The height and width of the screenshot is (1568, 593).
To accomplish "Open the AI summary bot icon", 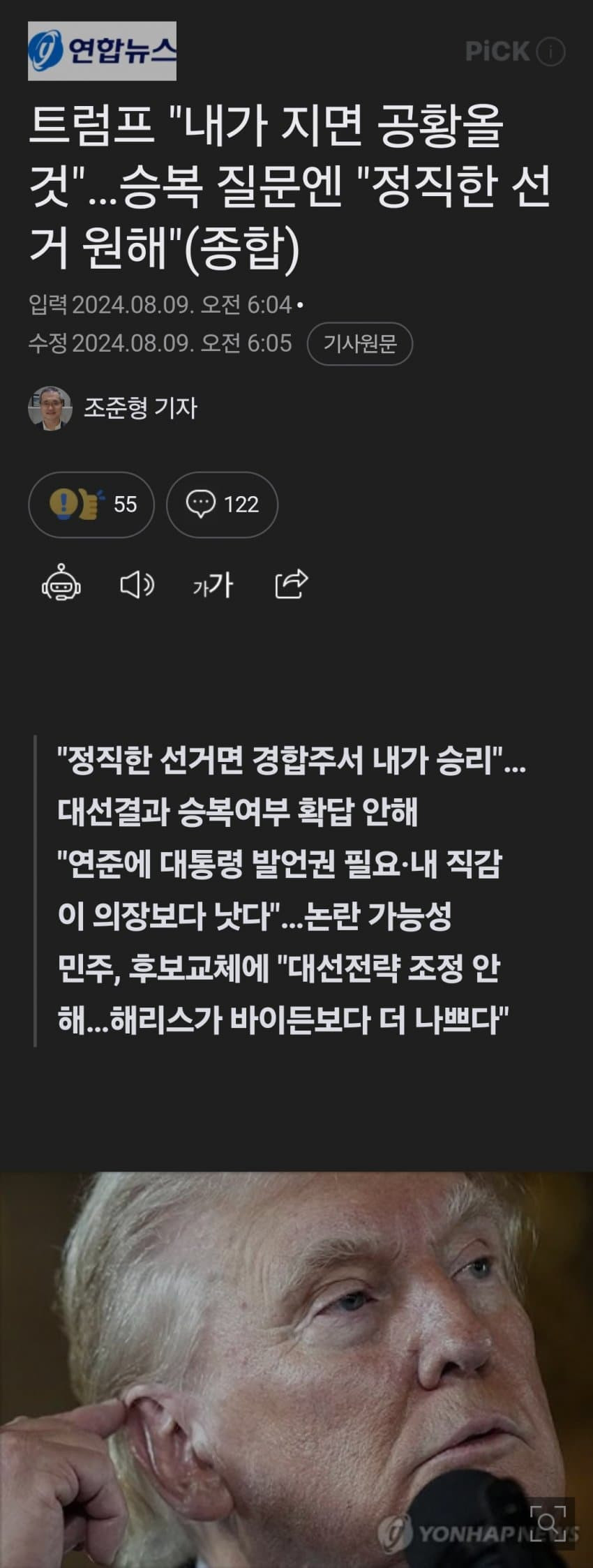I will [61, 583].
